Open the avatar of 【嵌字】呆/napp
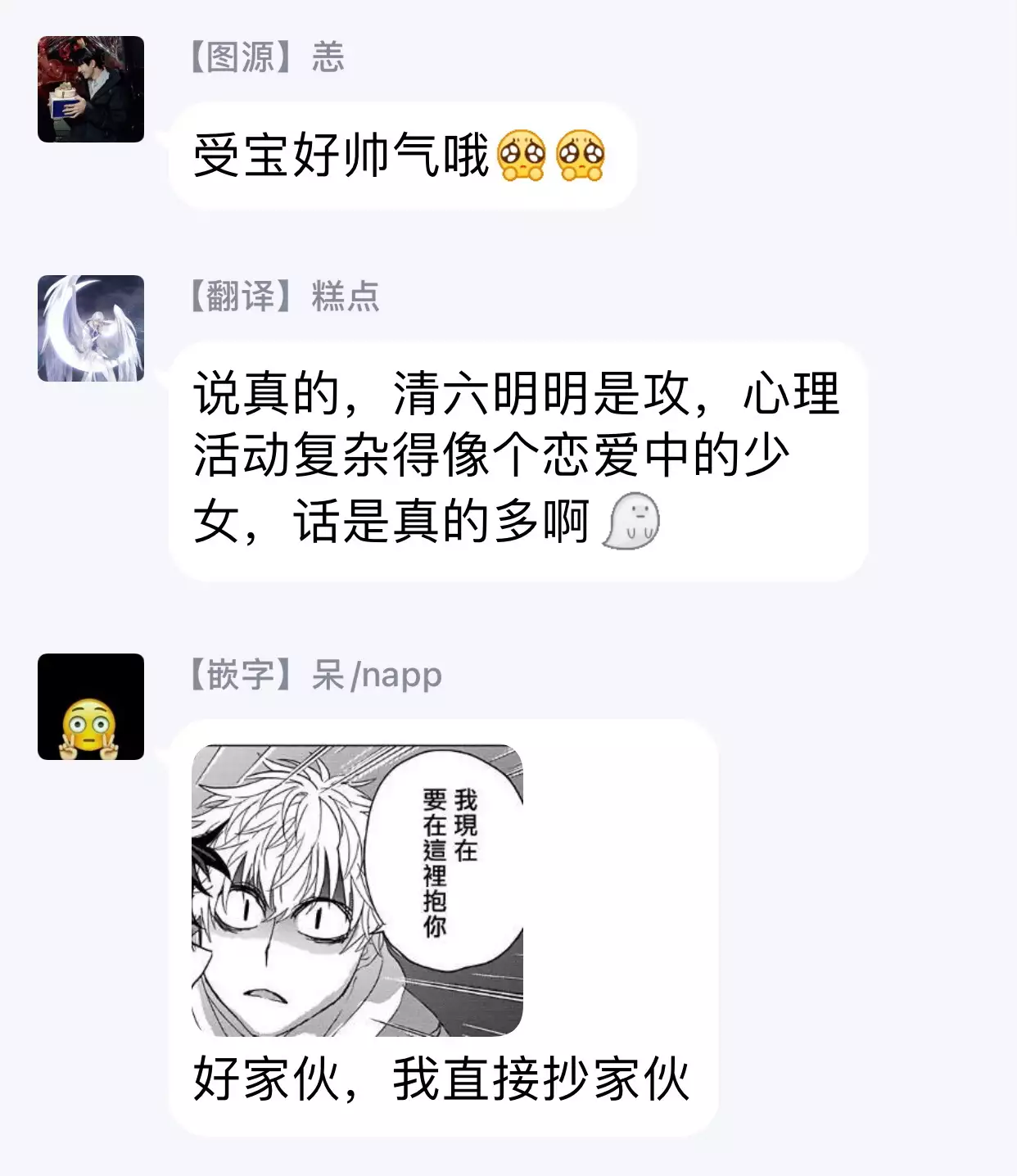Viewport: 1017px width, 1176px height. tap(91, 707)
